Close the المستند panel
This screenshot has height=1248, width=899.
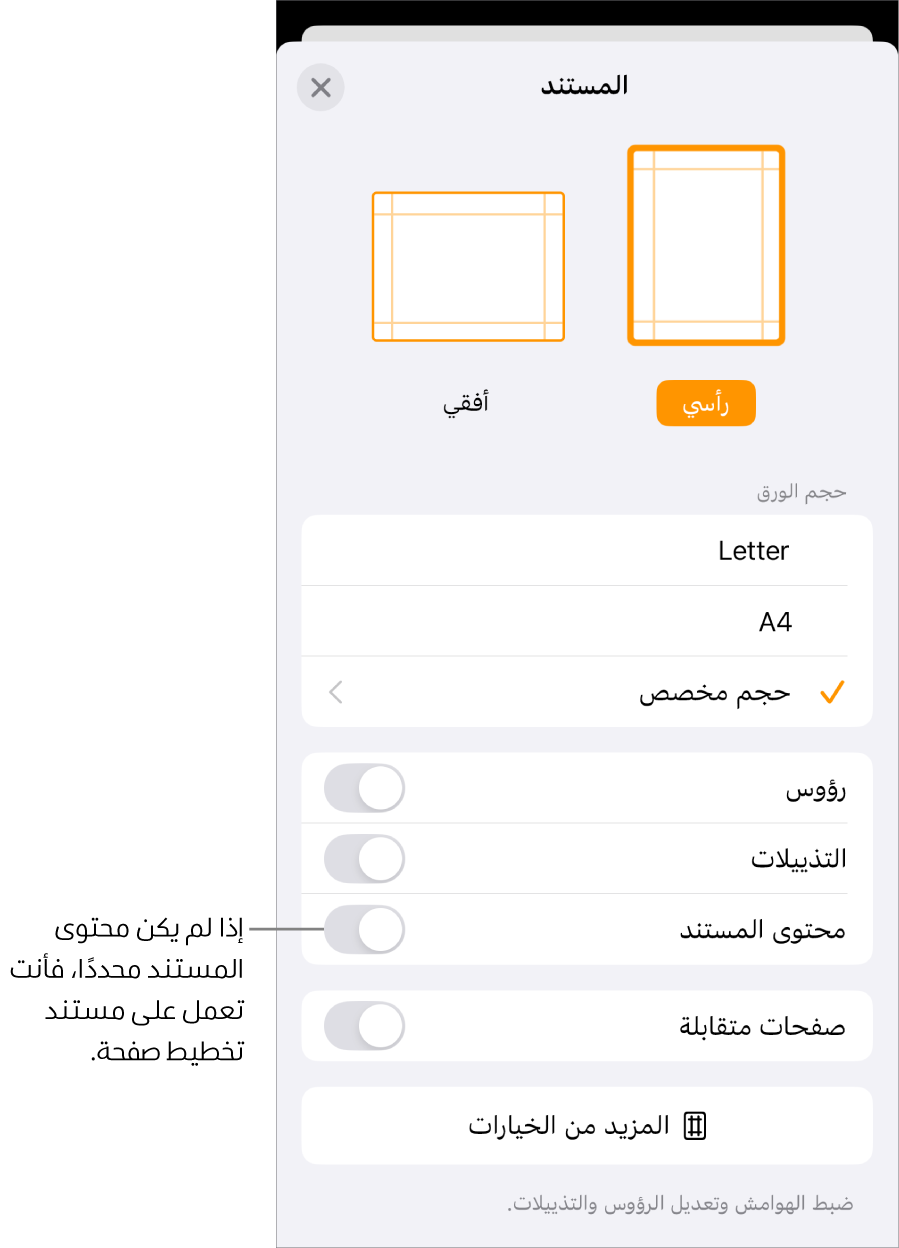(x=320, y=88)
